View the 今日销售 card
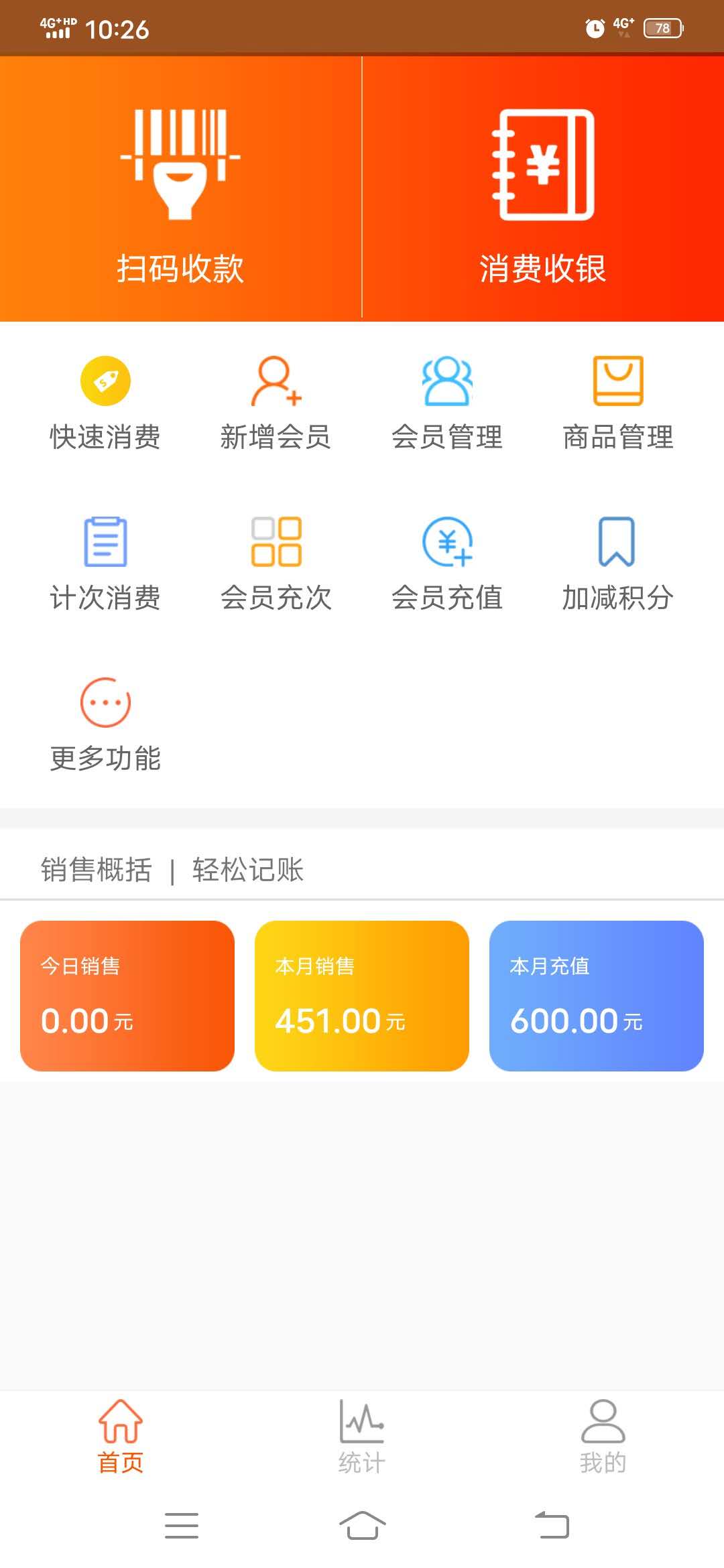724x1568 pixels. [127, 996]
